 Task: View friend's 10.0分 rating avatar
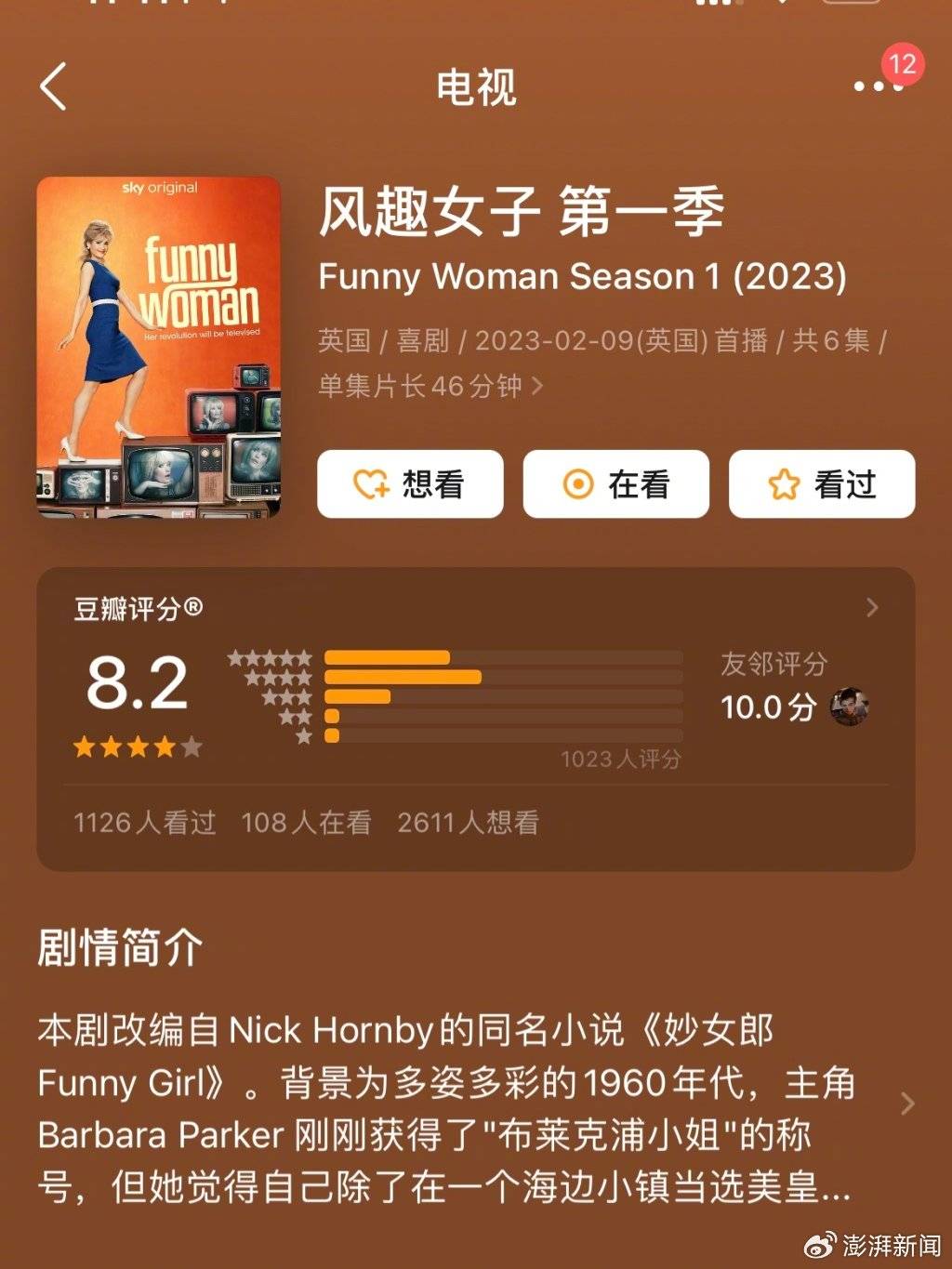coord(849,707)
